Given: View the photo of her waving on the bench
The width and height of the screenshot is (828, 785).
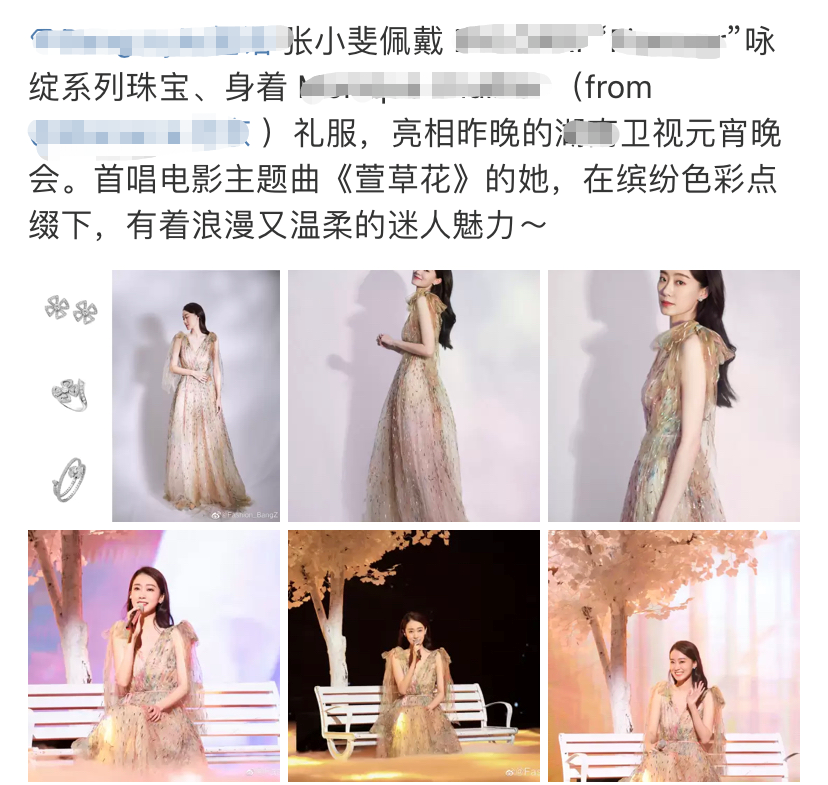Looking at the screenshot, I should [673, 655].
